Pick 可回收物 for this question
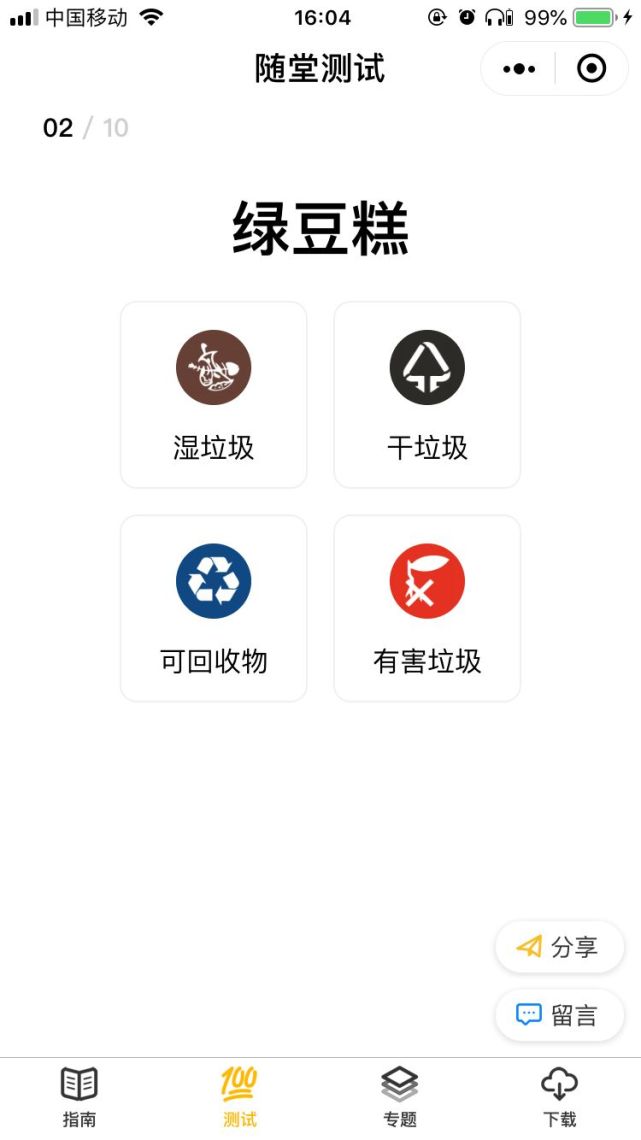Screen dimensions: 641x1140 (213, 608)
